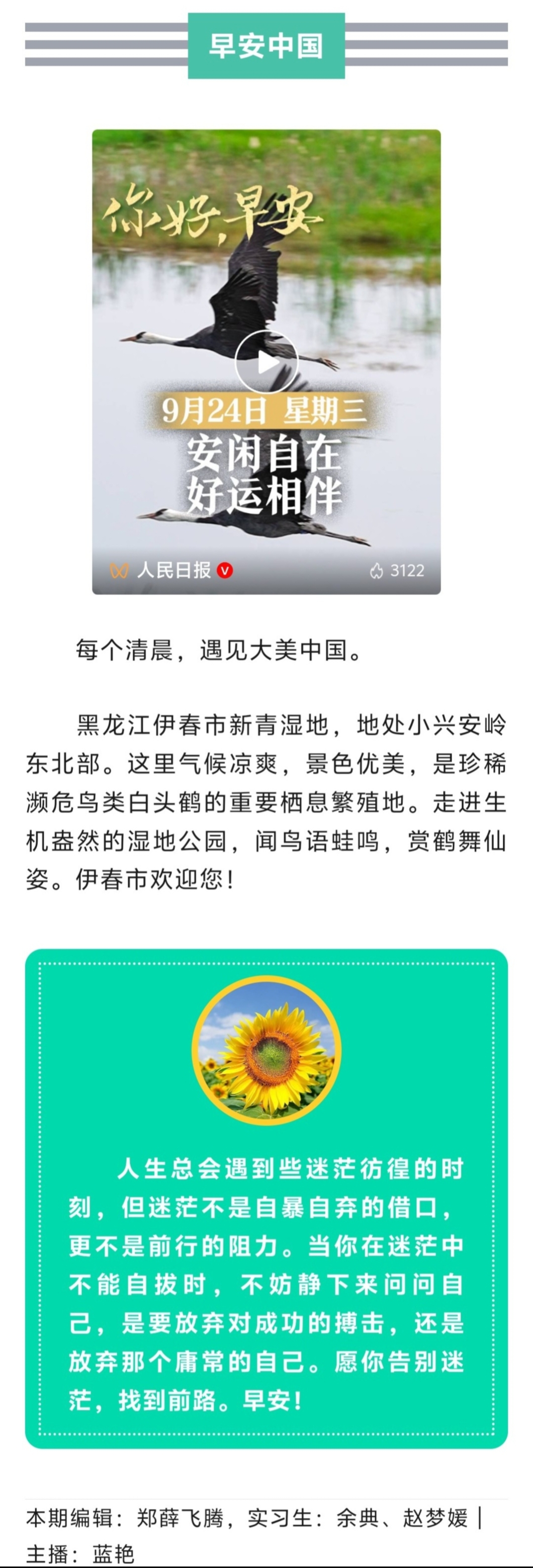This screenshot has width=533, height=1568.
Task: Play the 你好,早安 video
Action: click(266, 363)
